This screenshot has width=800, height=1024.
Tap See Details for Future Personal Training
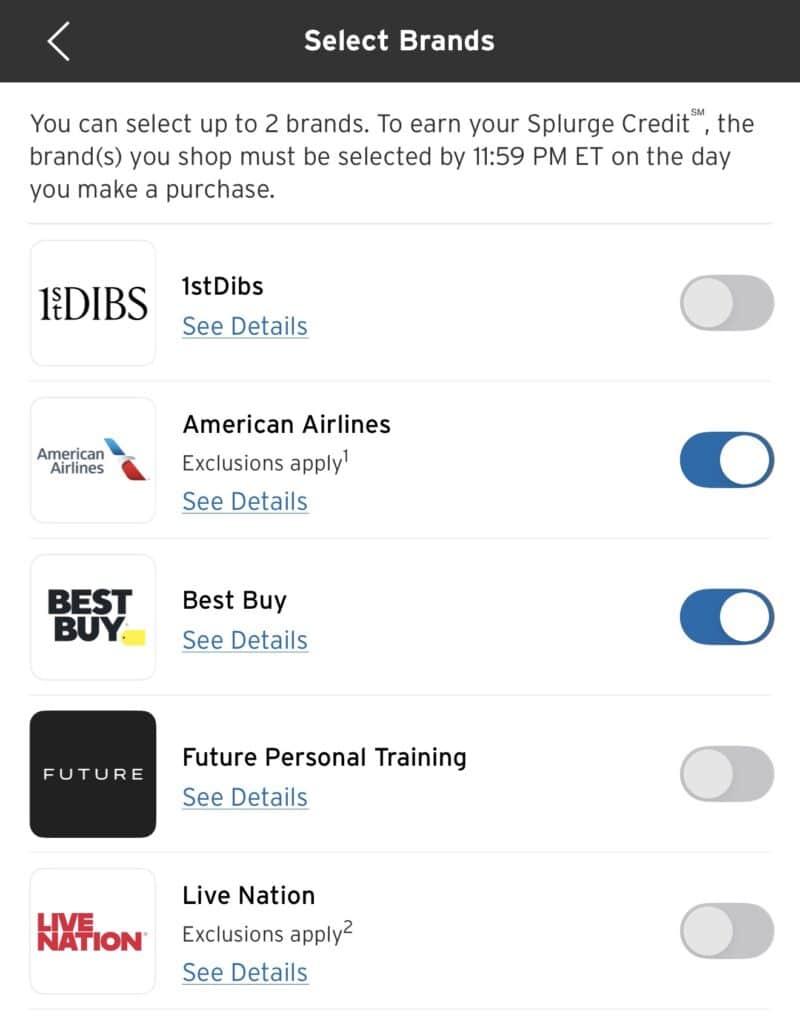pos(245,798)
